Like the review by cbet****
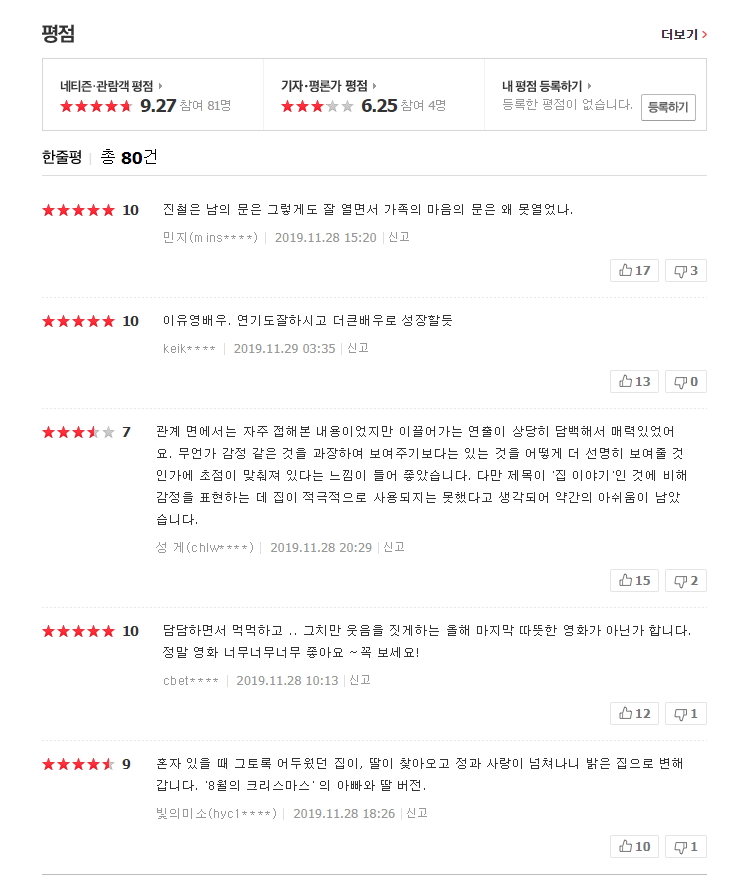This screenshot has height=891, width=753. [x=634, y=713]
